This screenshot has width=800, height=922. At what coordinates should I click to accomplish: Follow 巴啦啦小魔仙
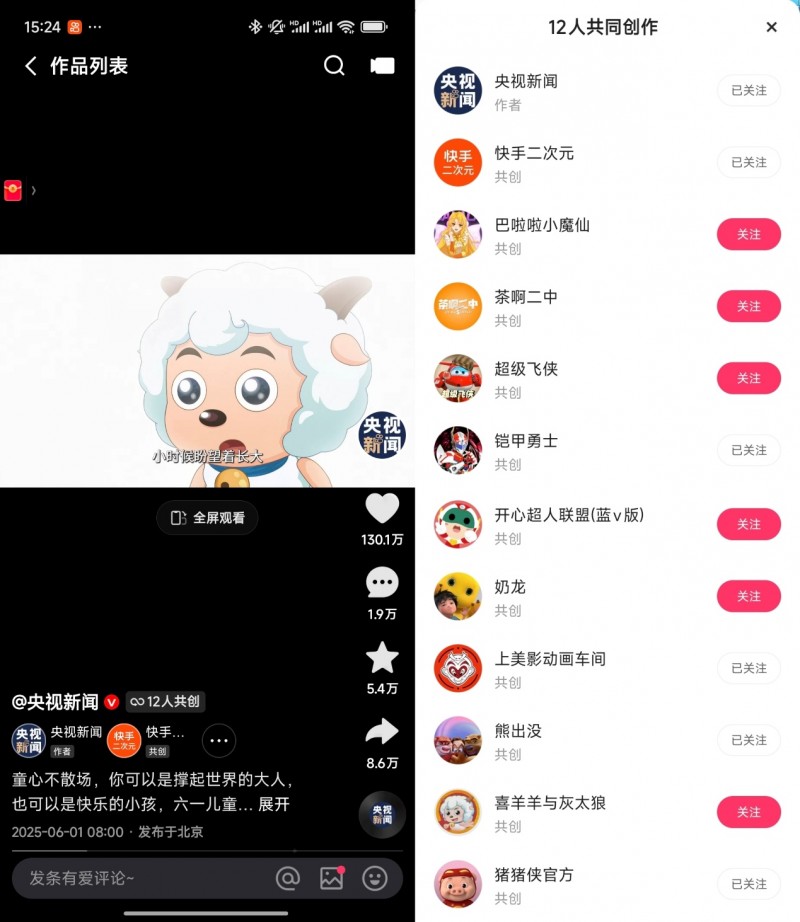click(x=748, y=234)
